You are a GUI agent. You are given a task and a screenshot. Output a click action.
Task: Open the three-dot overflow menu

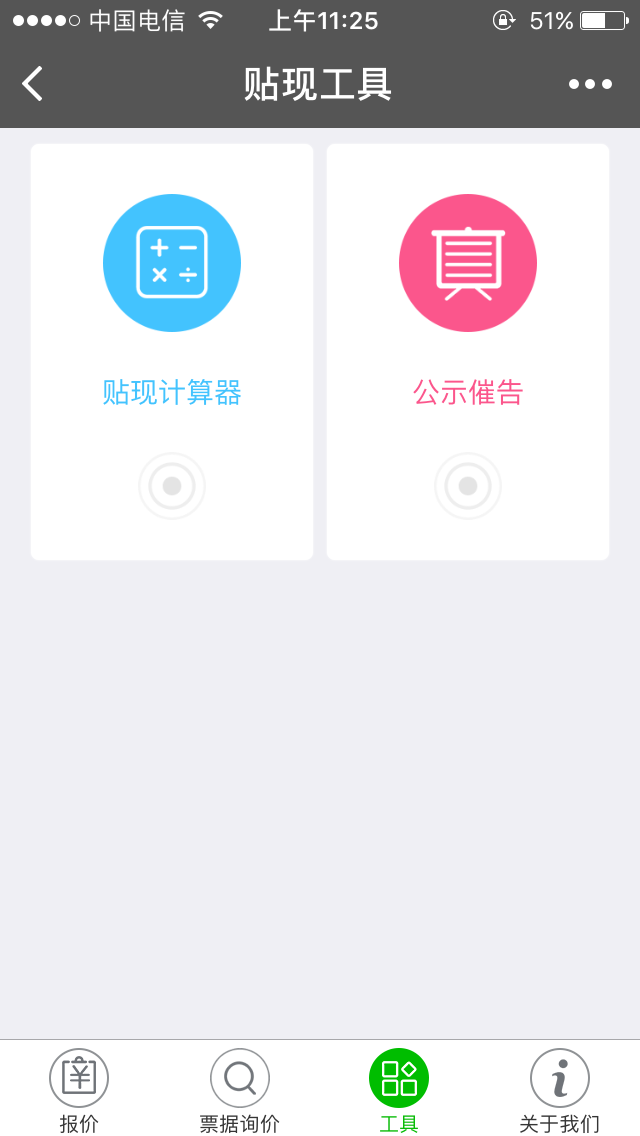(590, 84)
